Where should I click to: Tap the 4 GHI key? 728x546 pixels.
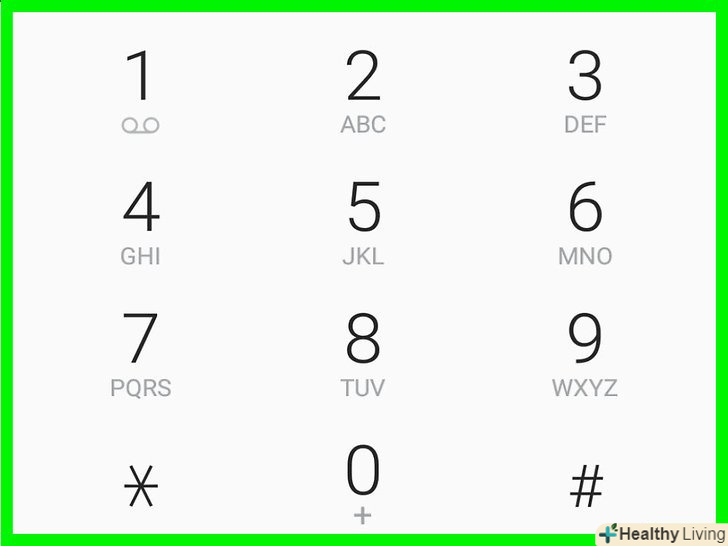pyautogui.click(x=141, y=221)
